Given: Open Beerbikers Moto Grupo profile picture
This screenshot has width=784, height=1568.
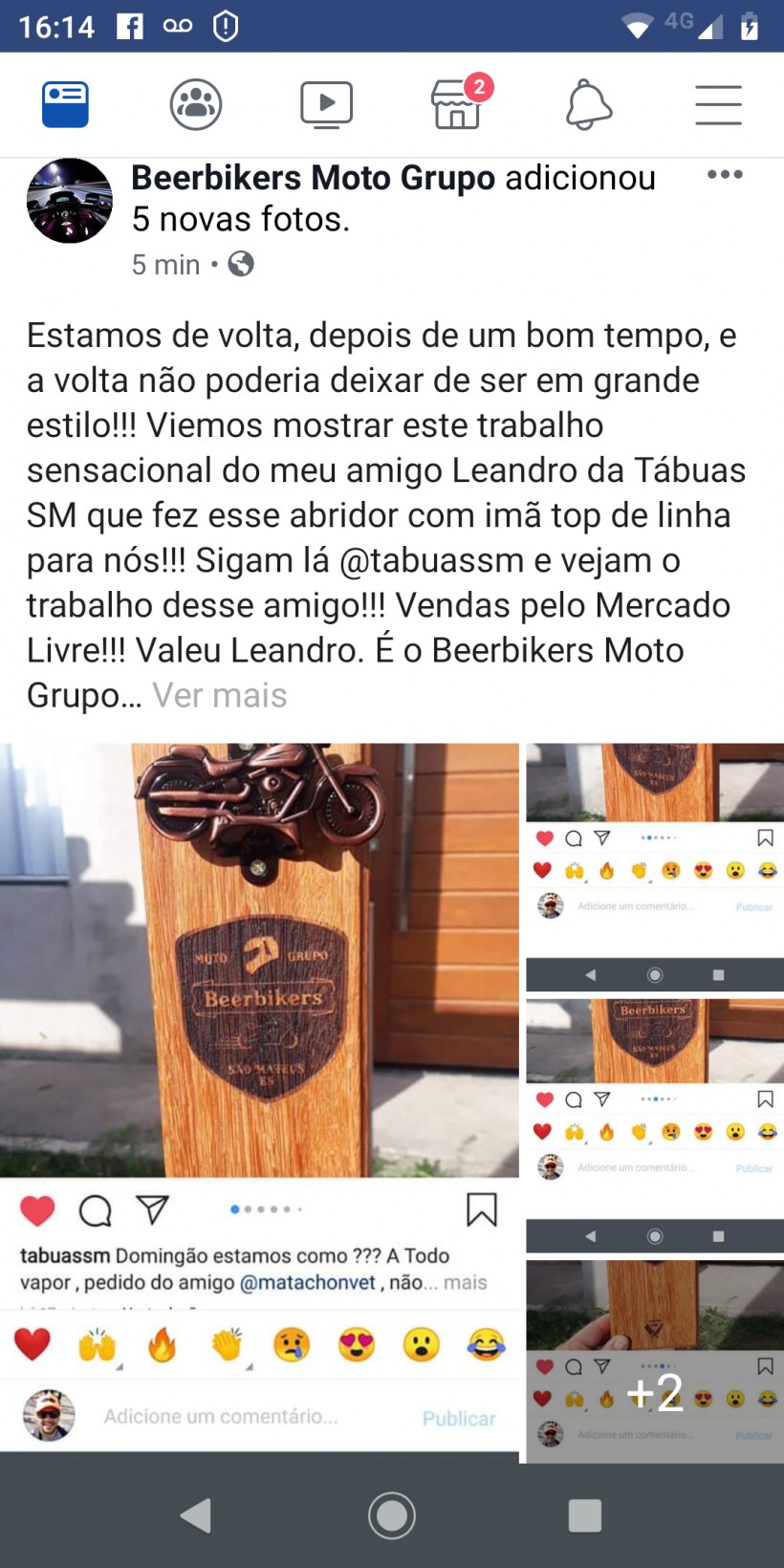Looking at the screenshot, I should click(69, 201).
